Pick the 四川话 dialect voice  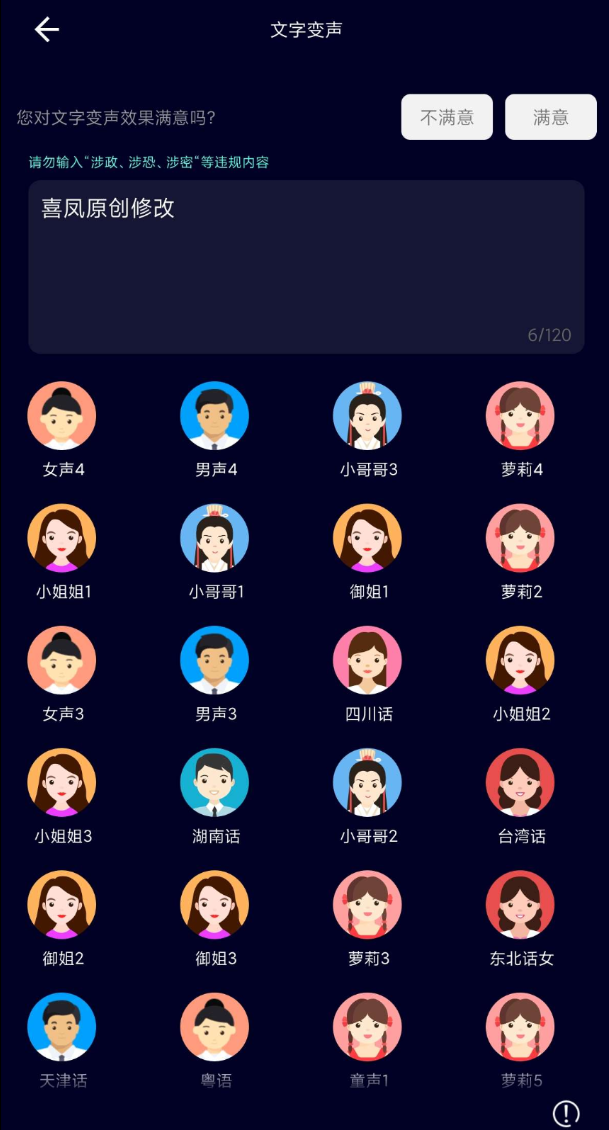368,661
